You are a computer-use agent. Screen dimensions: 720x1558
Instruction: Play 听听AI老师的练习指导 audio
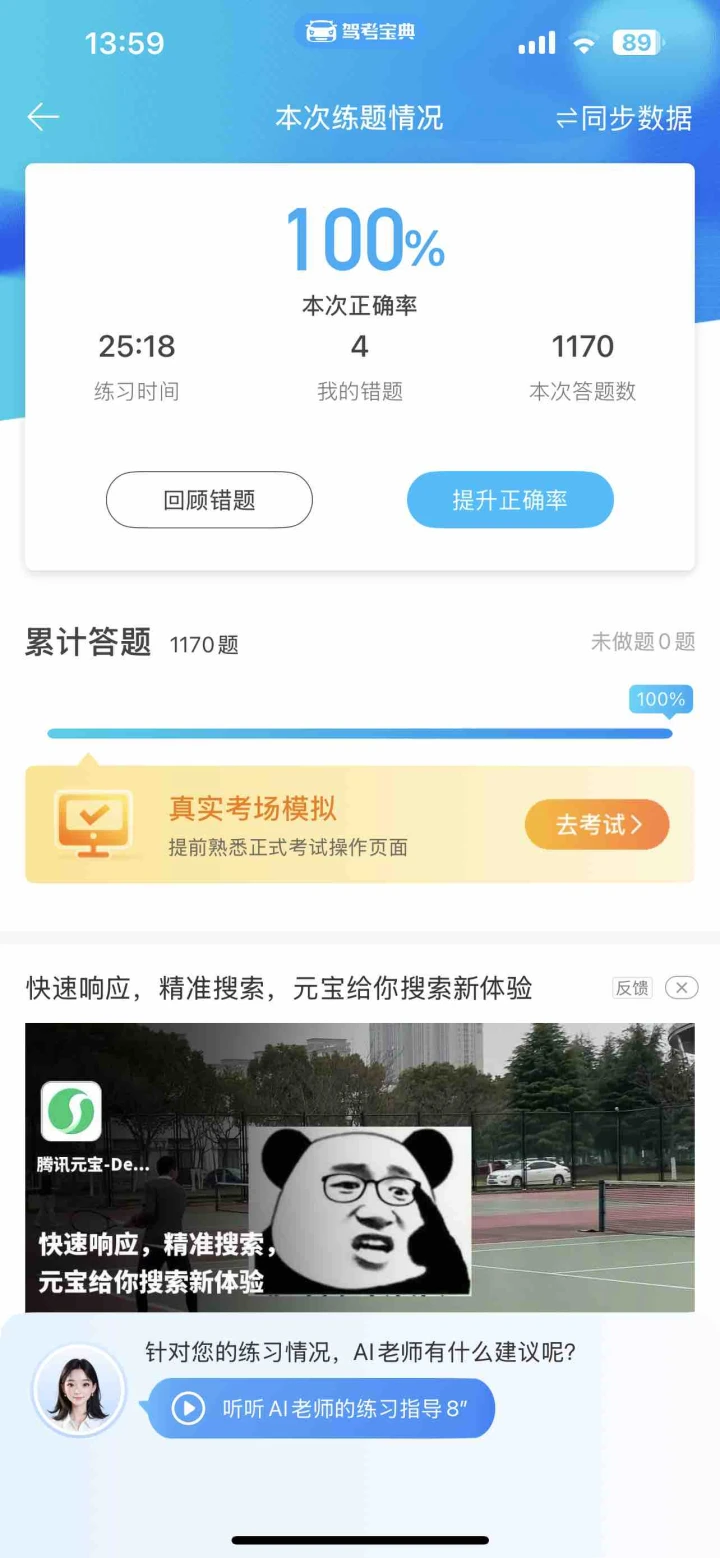322,1408
